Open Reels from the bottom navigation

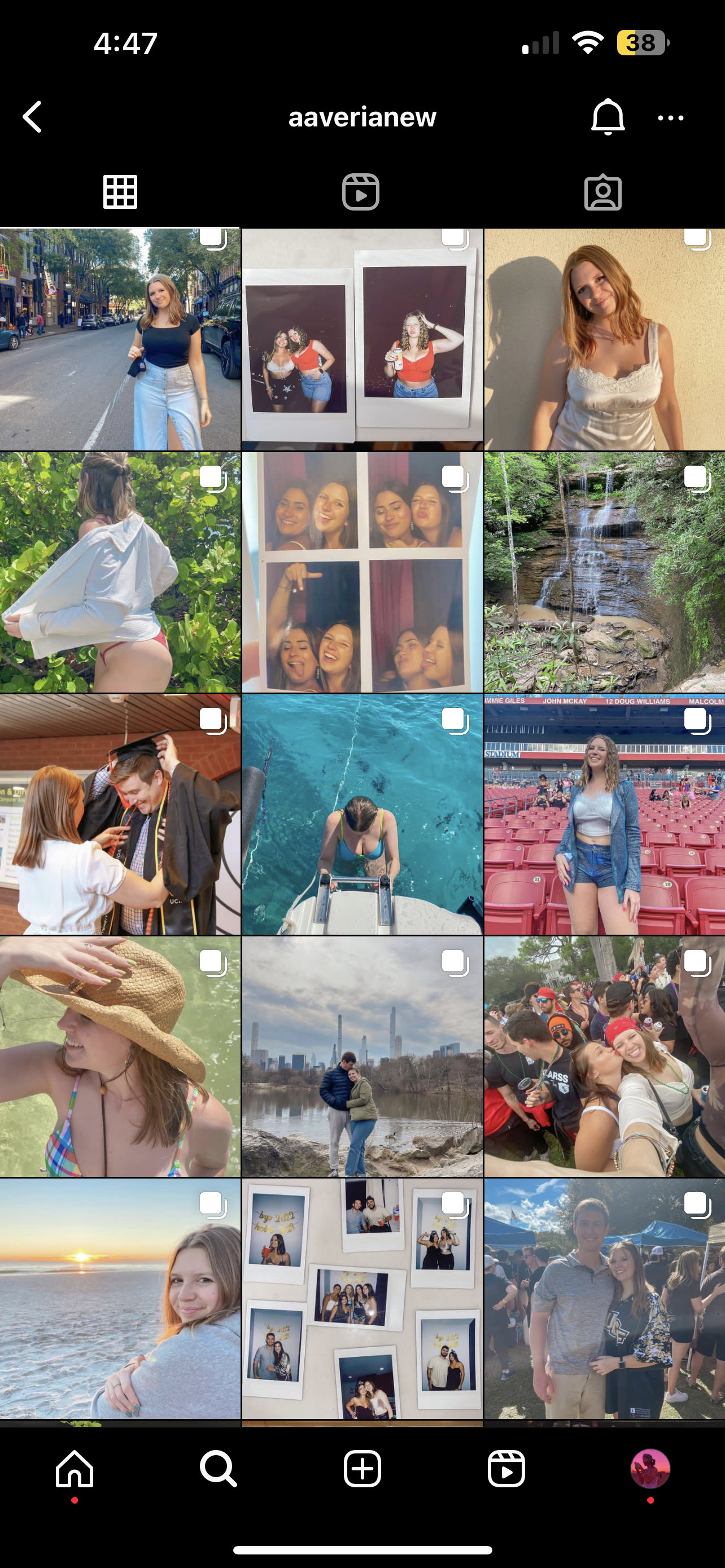pos(506,1468)
